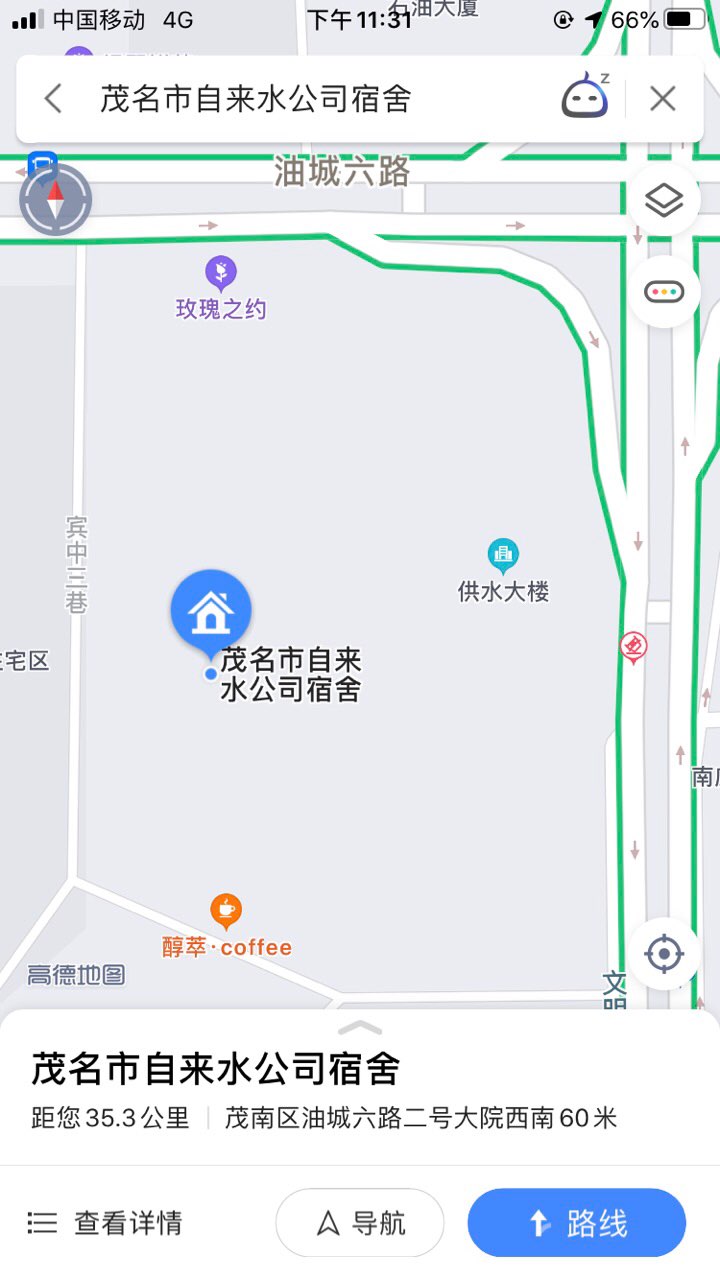Tap the search field showing 茂名市自来水公司宿舍
Viewport: 720px width, 1280px height.
[300, 99]
